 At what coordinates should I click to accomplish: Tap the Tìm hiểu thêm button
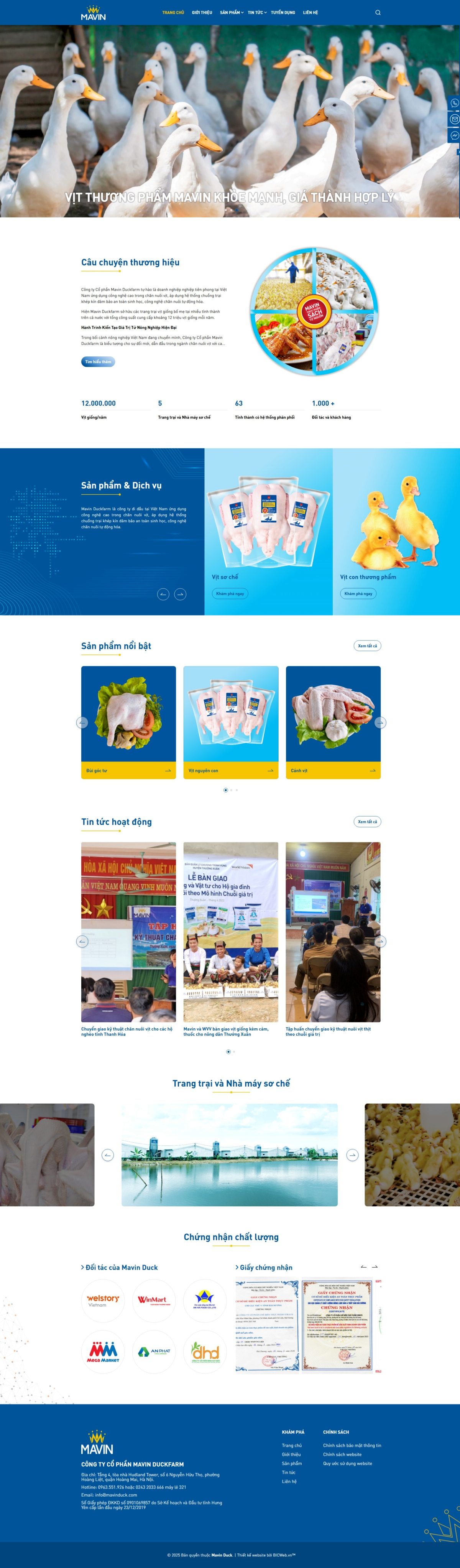coord(98,362)
